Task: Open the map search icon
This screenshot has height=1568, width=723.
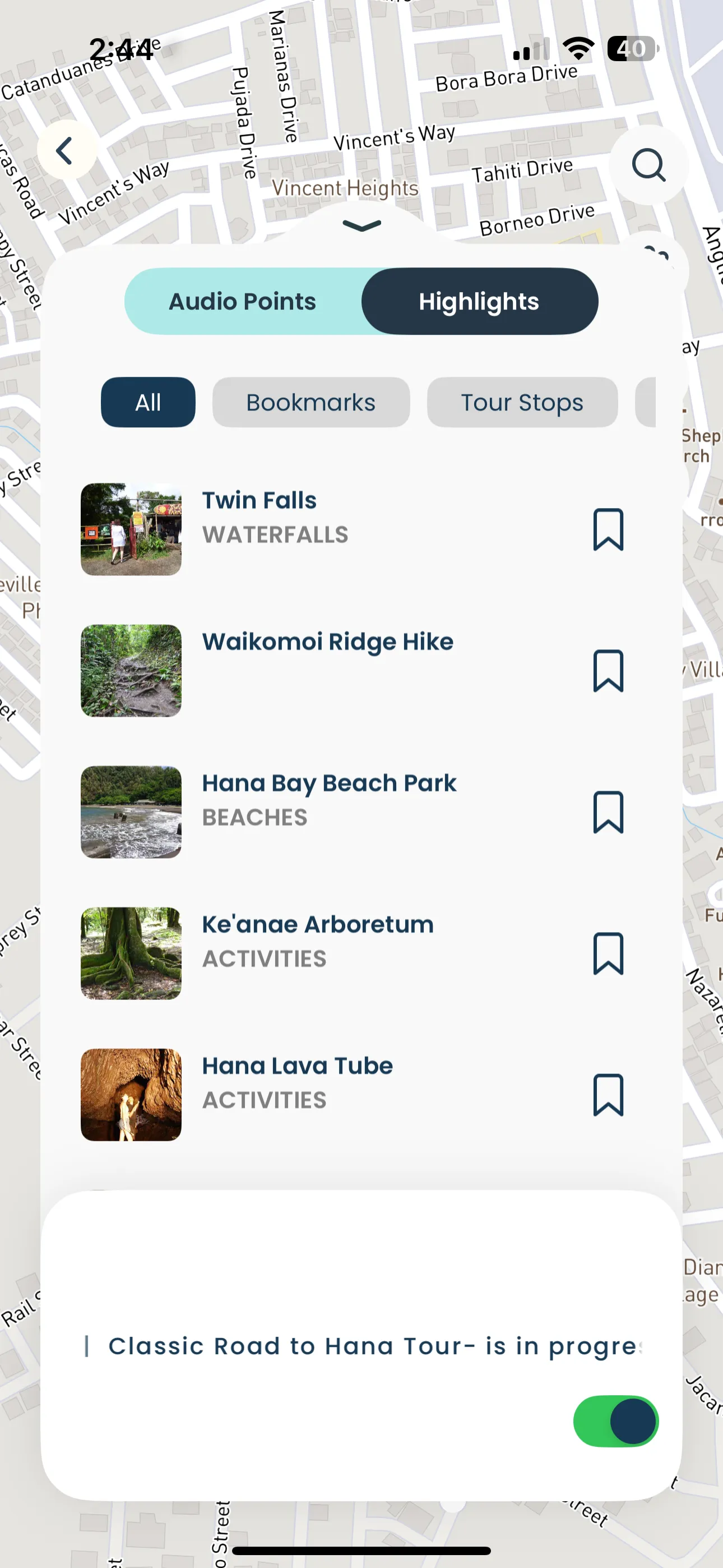Action: click(648, 164)
